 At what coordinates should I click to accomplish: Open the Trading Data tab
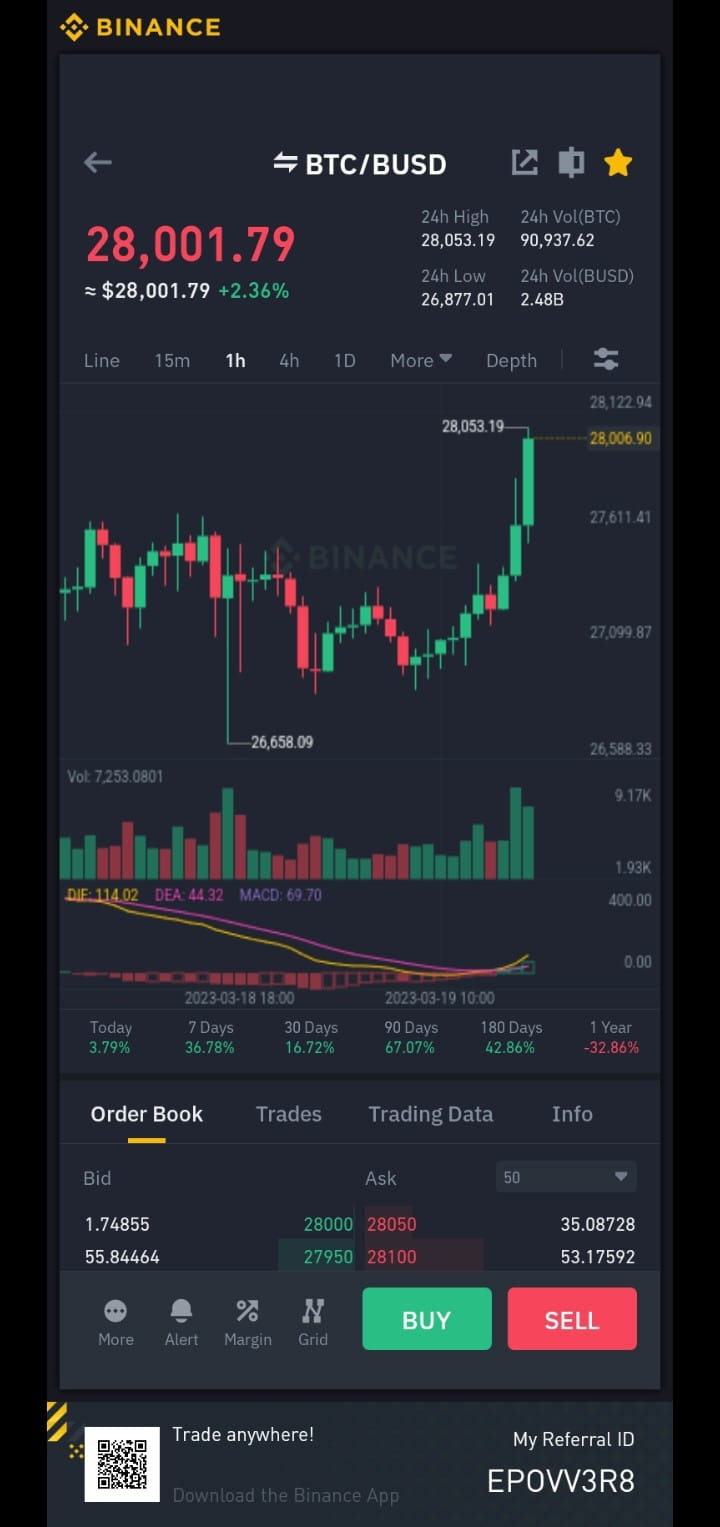[x=431, y=1113]
